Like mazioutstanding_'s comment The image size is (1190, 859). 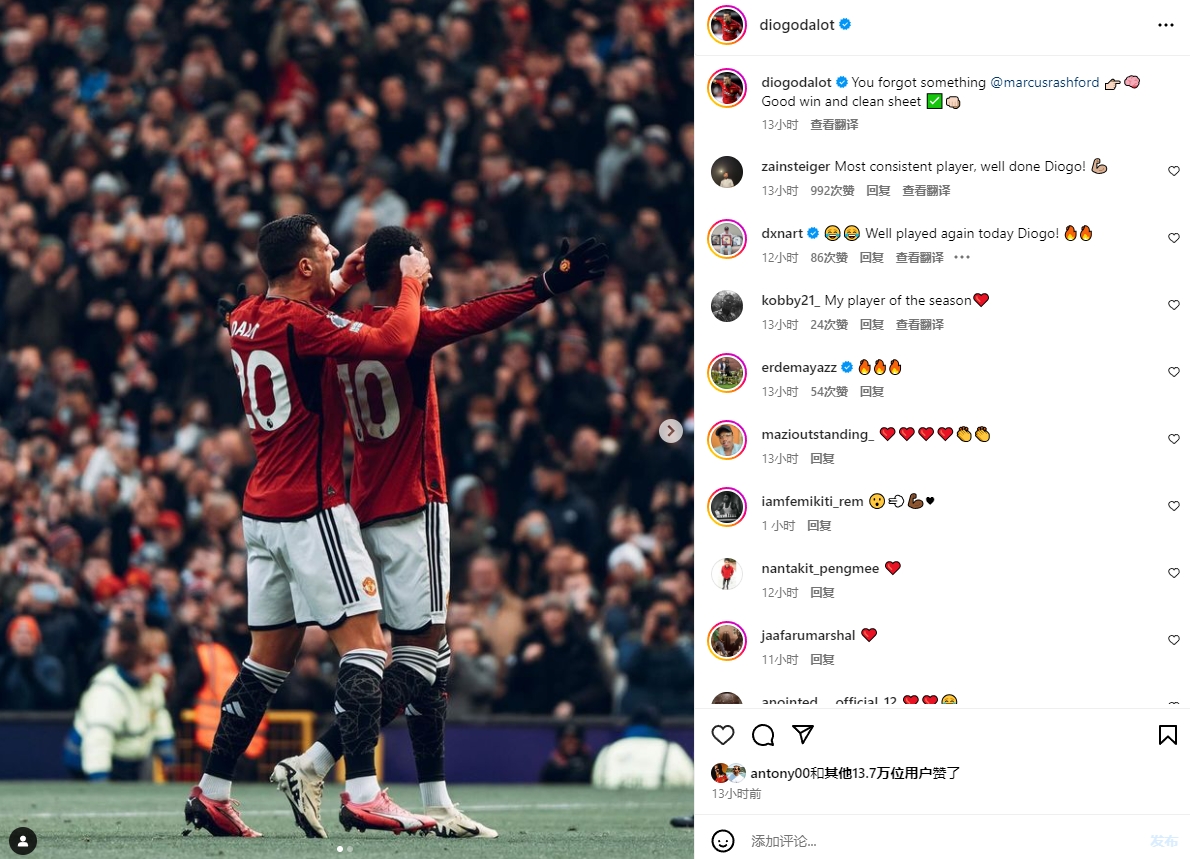(x=1174, y=439)
